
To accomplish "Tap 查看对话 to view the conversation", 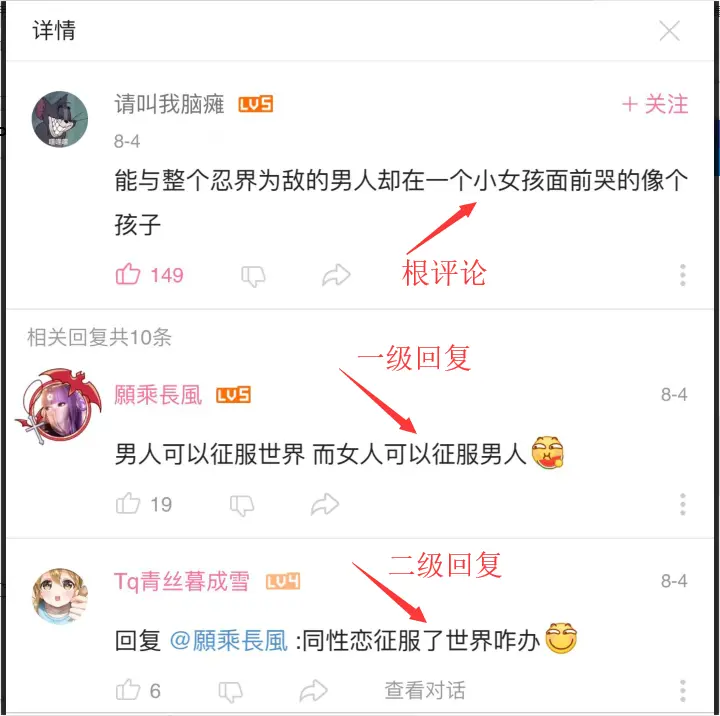I will (425, 690).
